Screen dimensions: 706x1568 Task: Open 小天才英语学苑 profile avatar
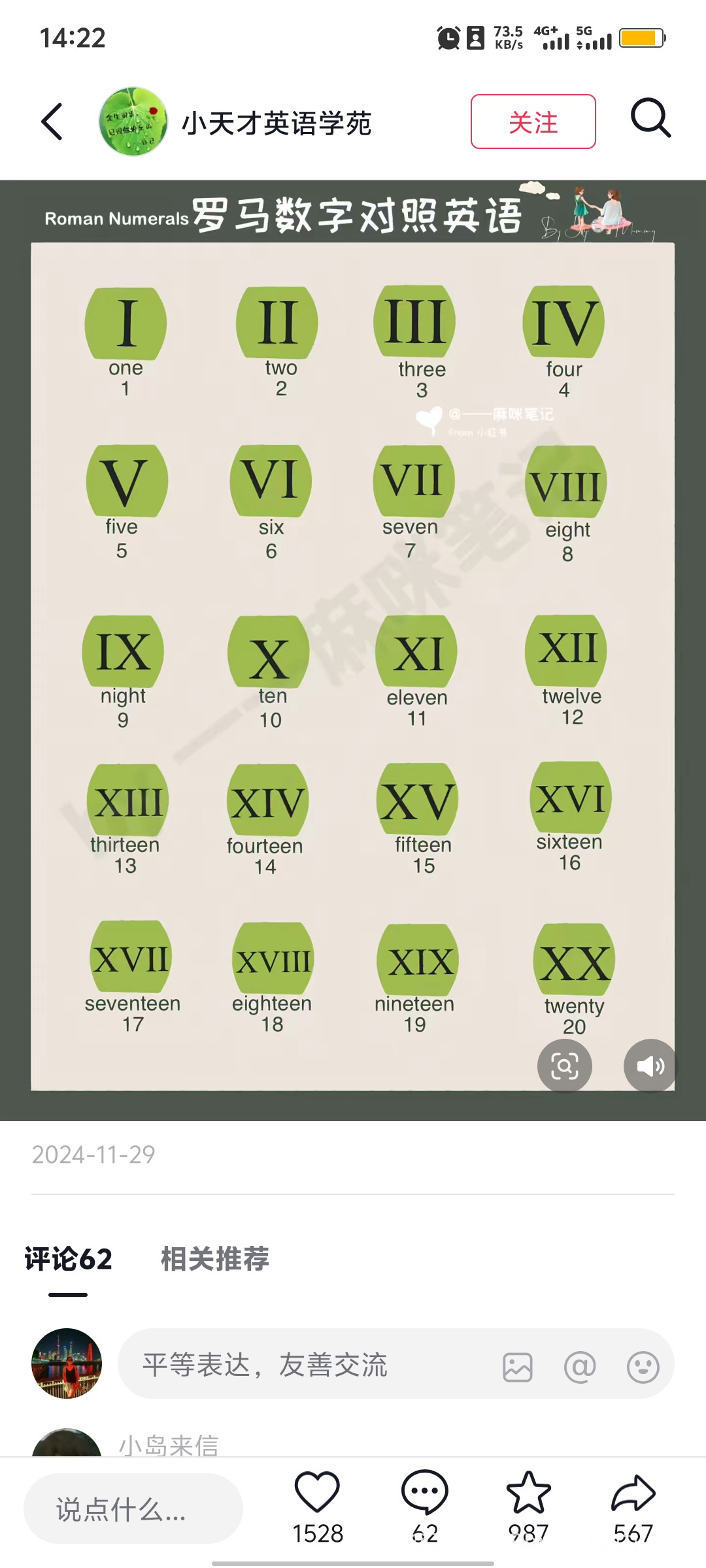133,122
